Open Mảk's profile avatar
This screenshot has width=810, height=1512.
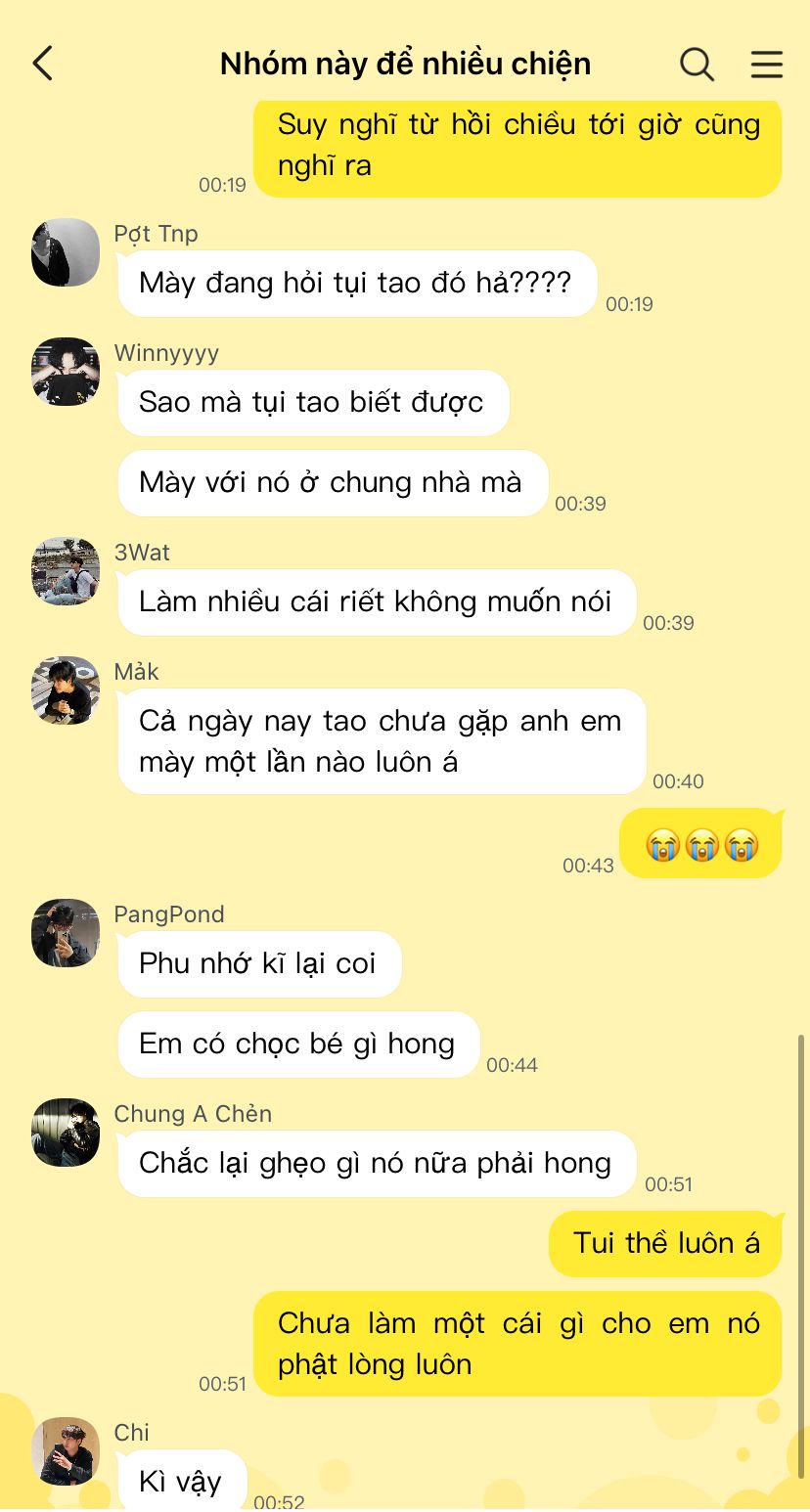(66, 690)
